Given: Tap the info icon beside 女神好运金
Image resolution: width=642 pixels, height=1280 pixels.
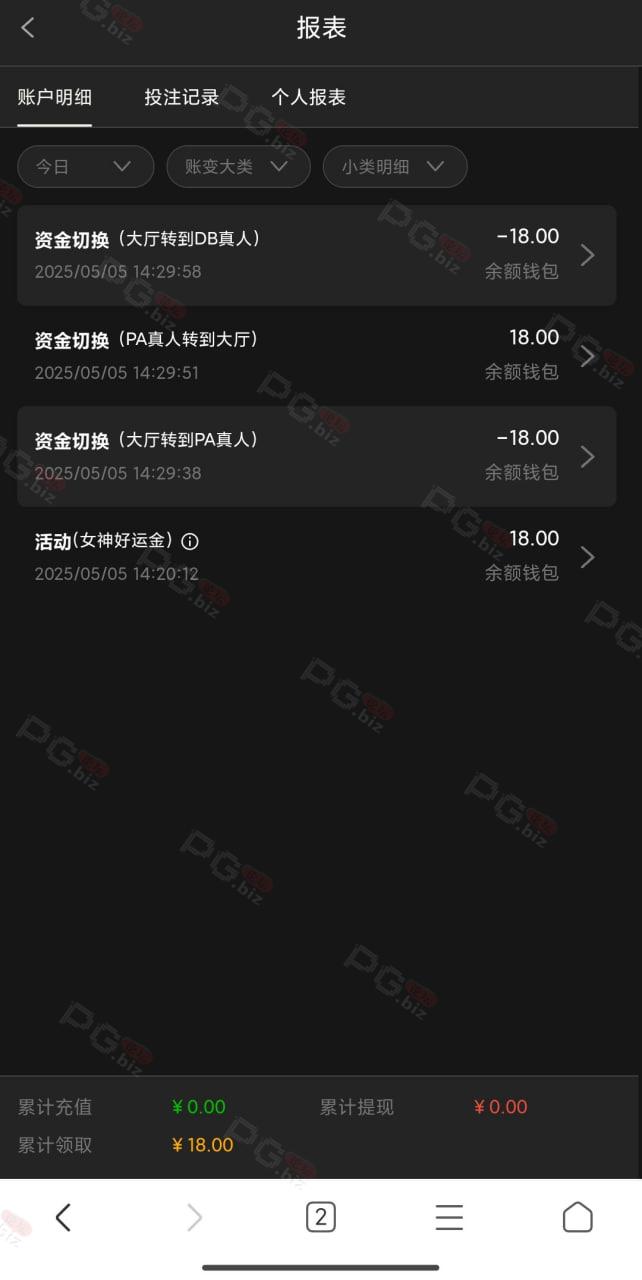Looking at the screenshot, I should click(x=190, y=542).
